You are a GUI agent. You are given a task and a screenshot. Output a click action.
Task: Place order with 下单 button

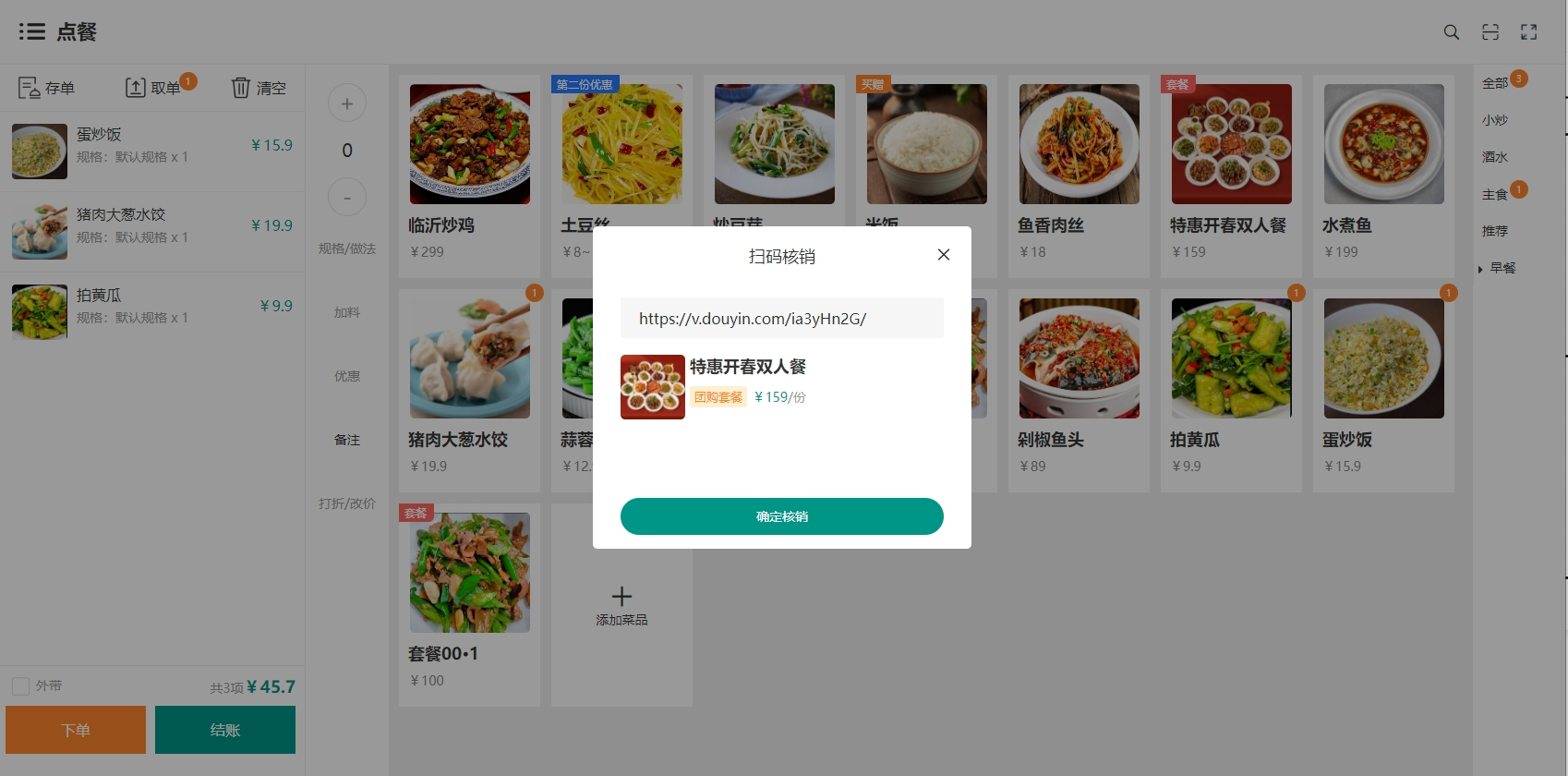pos(76,730)
